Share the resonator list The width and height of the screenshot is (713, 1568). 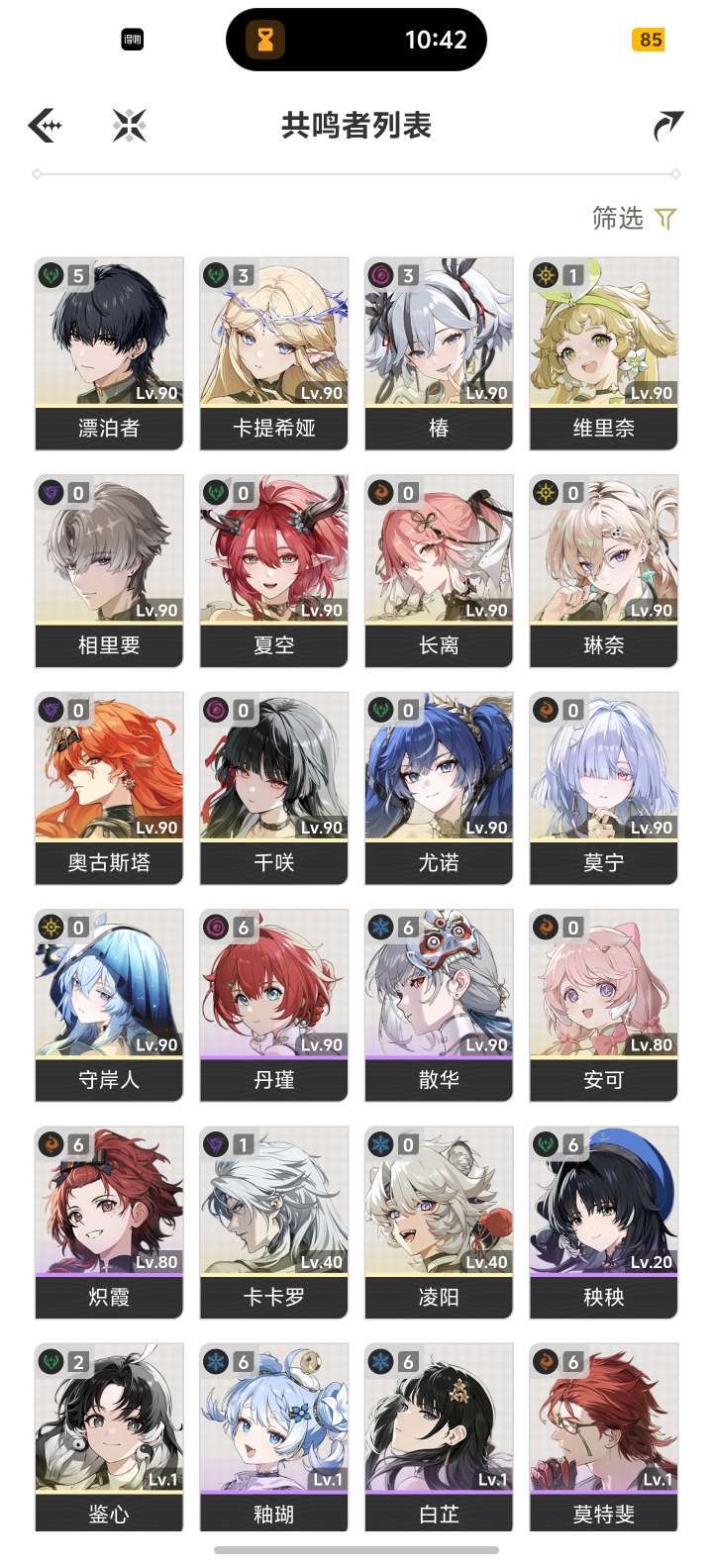coord(668,126)
